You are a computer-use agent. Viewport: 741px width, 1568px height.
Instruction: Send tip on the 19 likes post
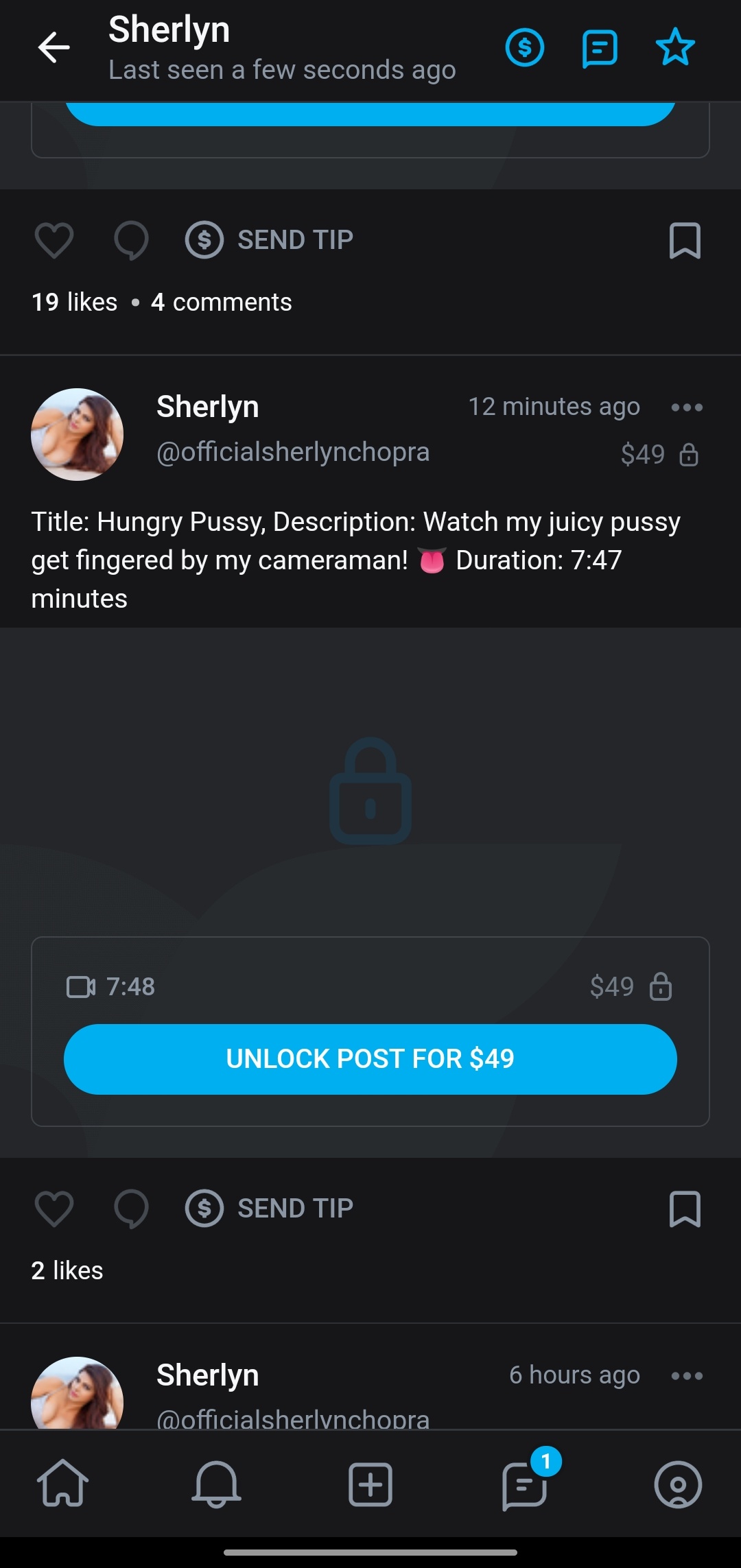point(270,240)
